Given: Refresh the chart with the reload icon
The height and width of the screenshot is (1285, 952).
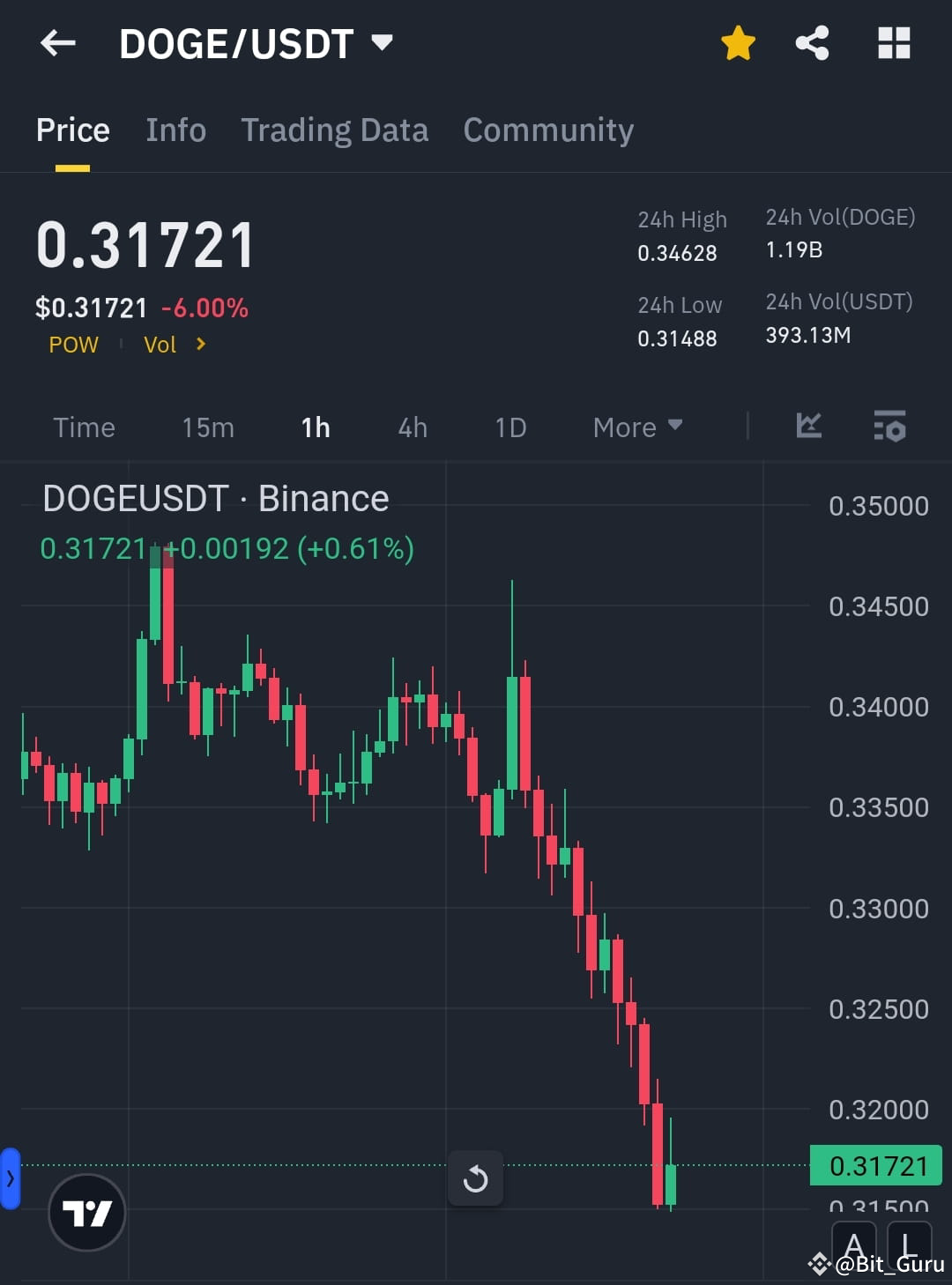Looking at the screenshot, I should point(476,1178).
